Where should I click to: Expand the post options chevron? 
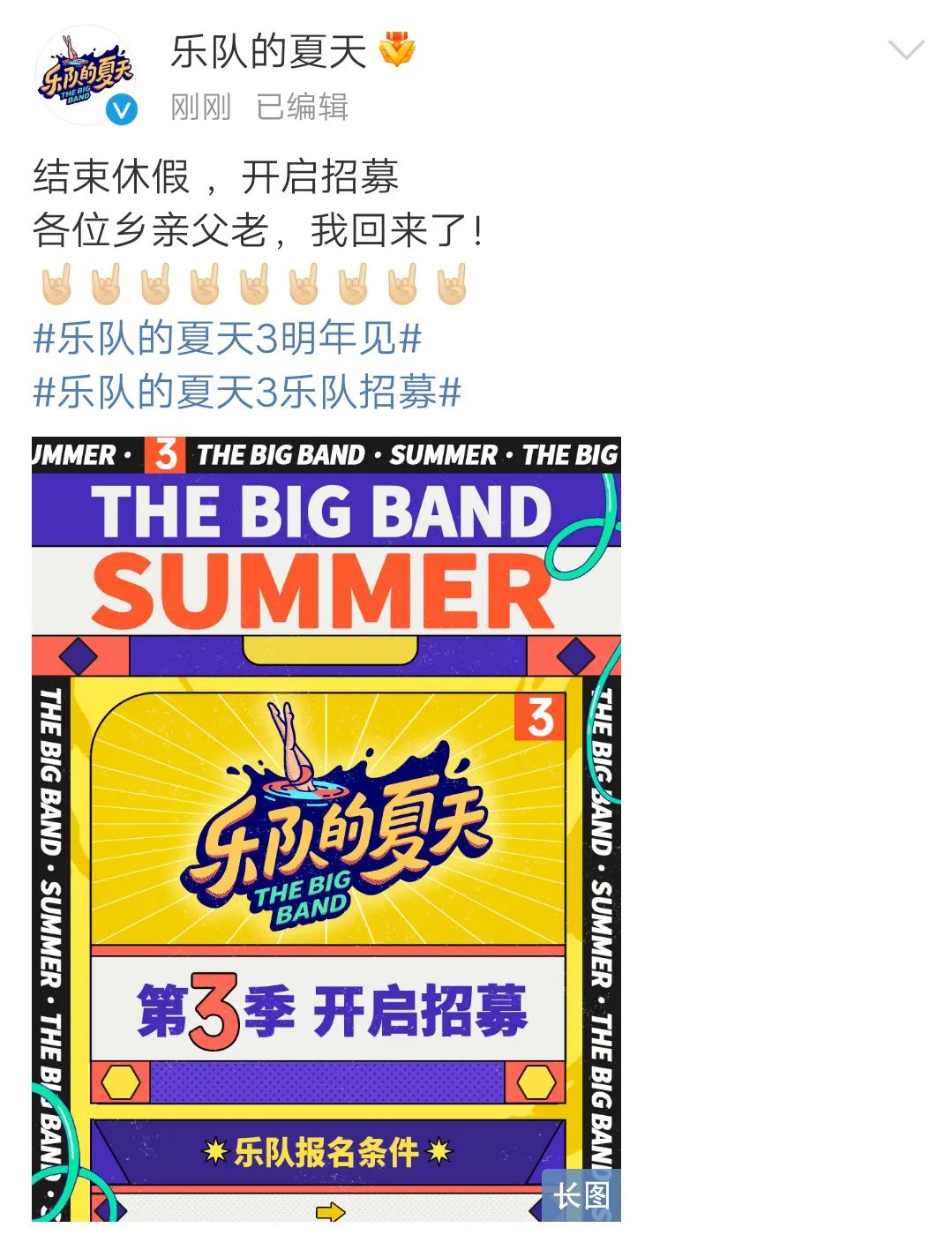point(905,49)
